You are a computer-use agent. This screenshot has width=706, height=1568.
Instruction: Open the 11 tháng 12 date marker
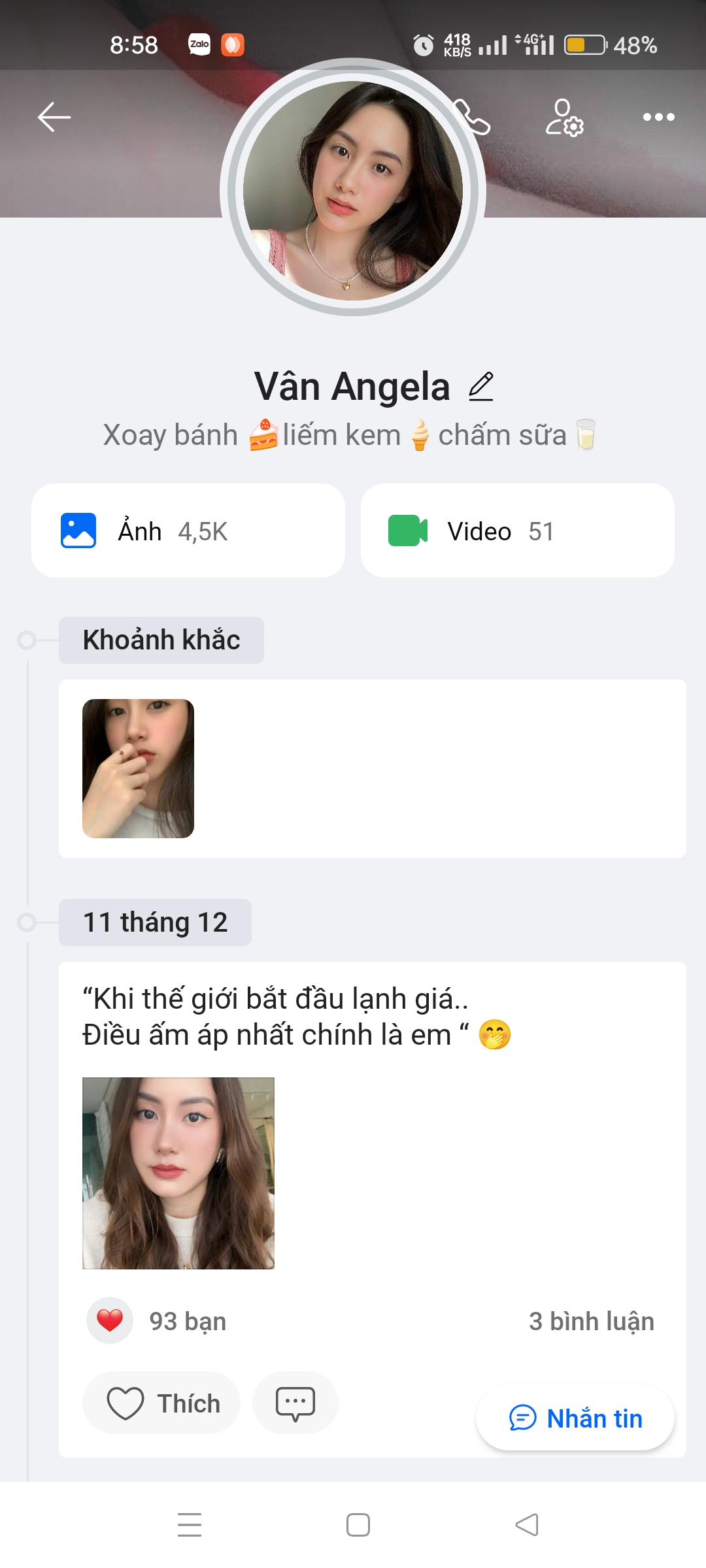click(154, 923)
